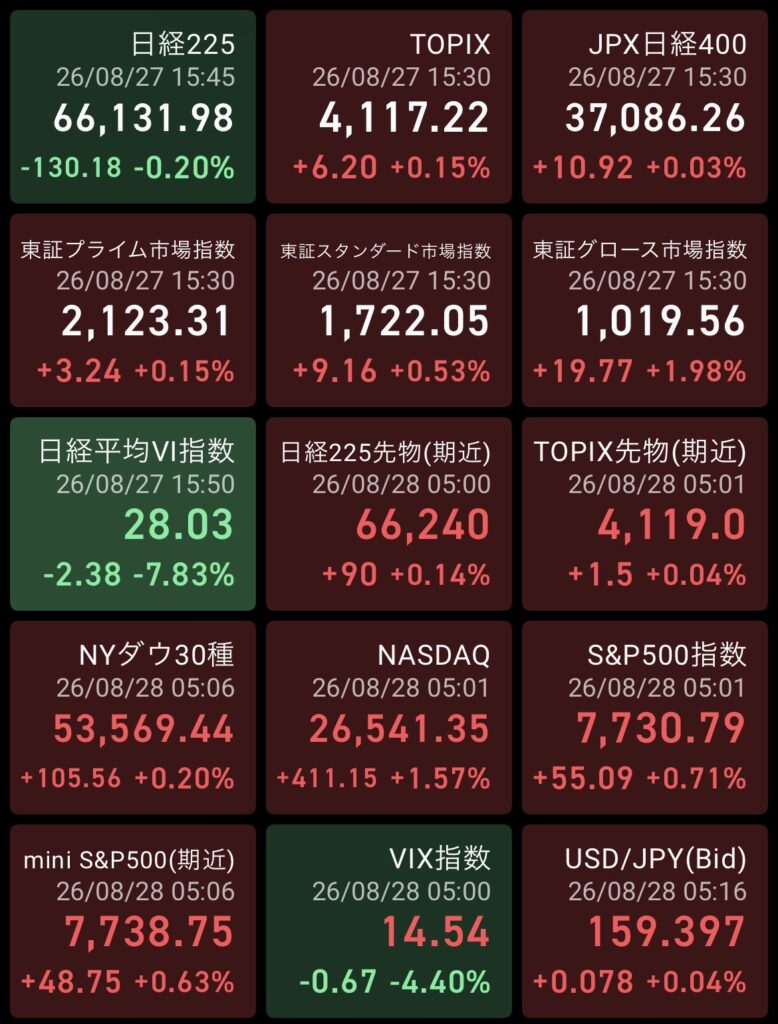Open the 日経平均VI指数 tile

tap(133, 514)
